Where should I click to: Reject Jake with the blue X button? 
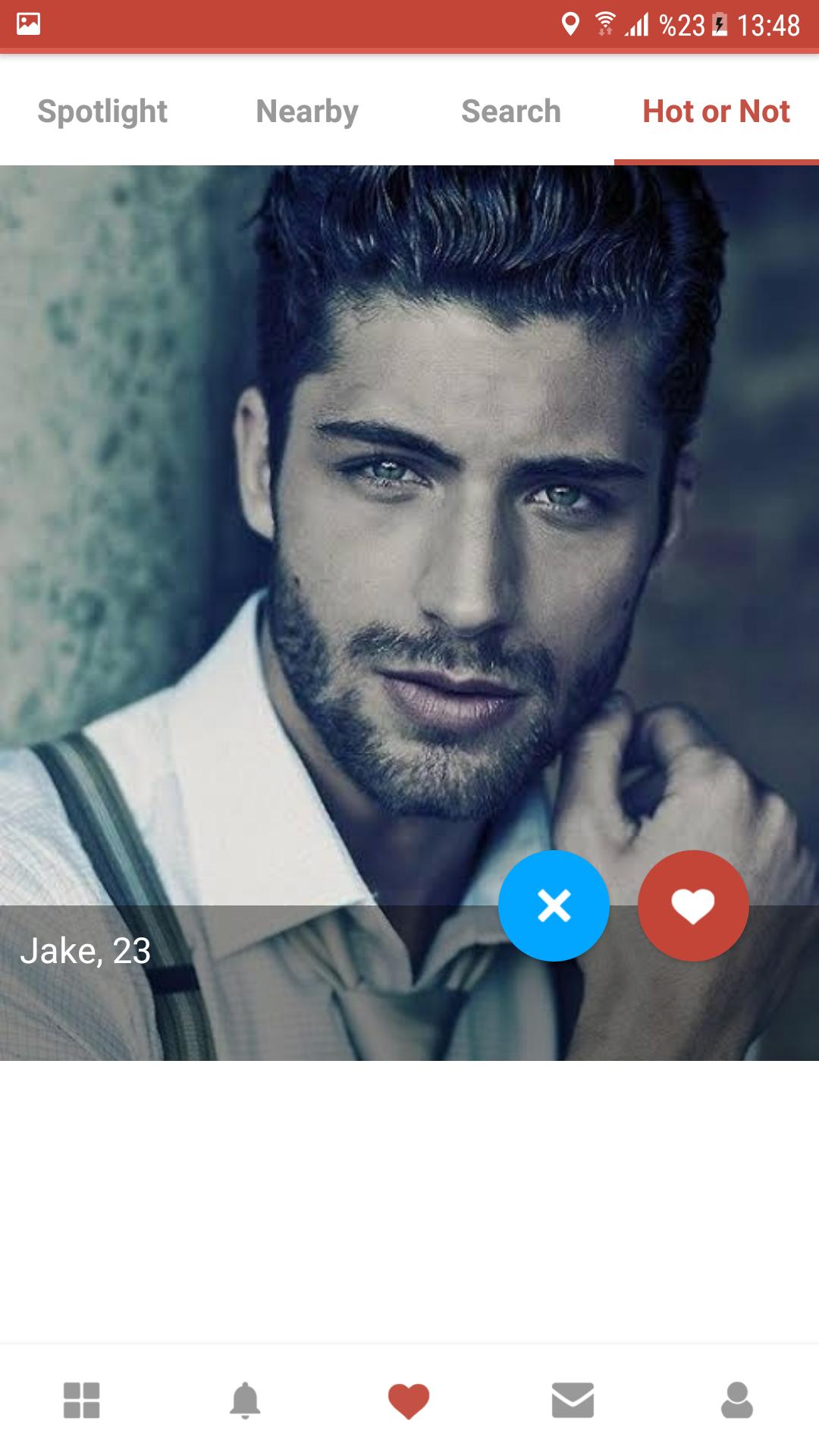(554, 905)
